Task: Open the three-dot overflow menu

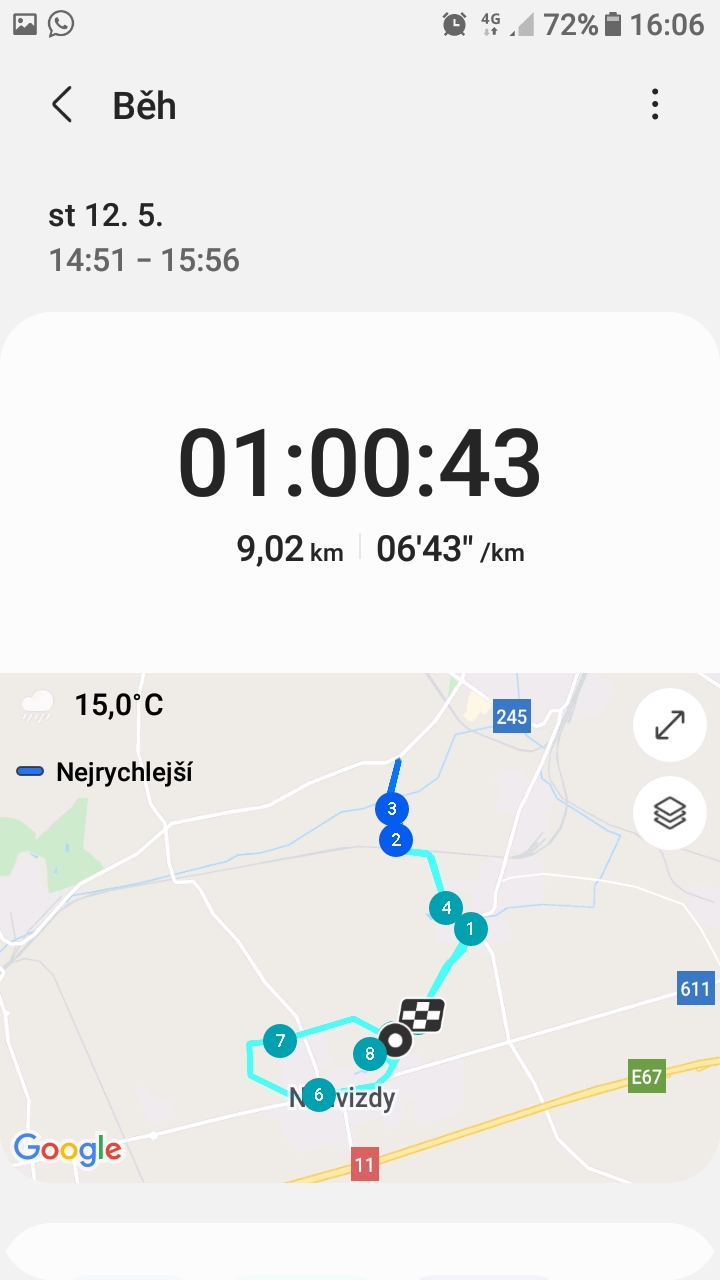Action: 655,104
